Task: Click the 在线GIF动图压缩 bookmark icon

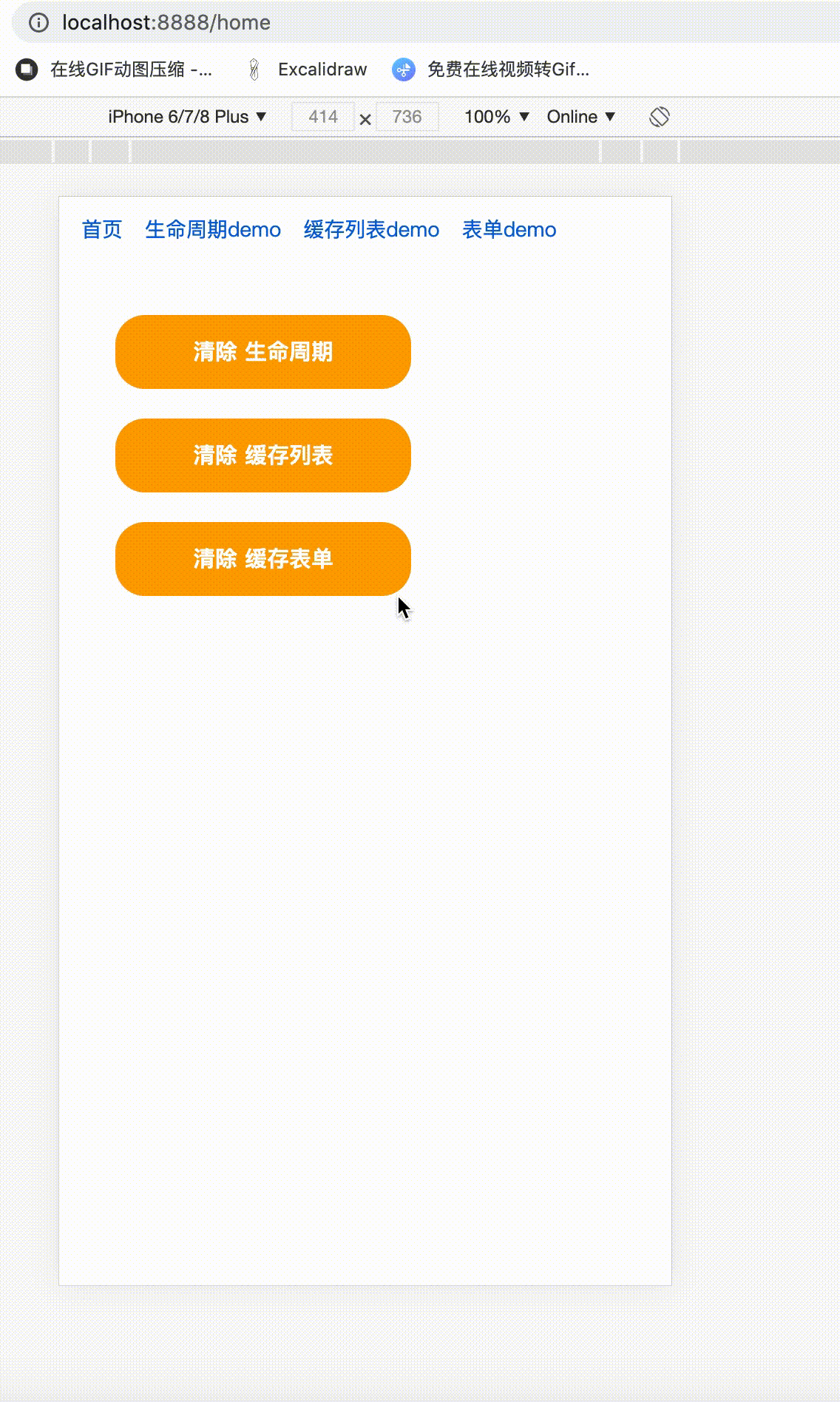Action: tap(27, 69)
